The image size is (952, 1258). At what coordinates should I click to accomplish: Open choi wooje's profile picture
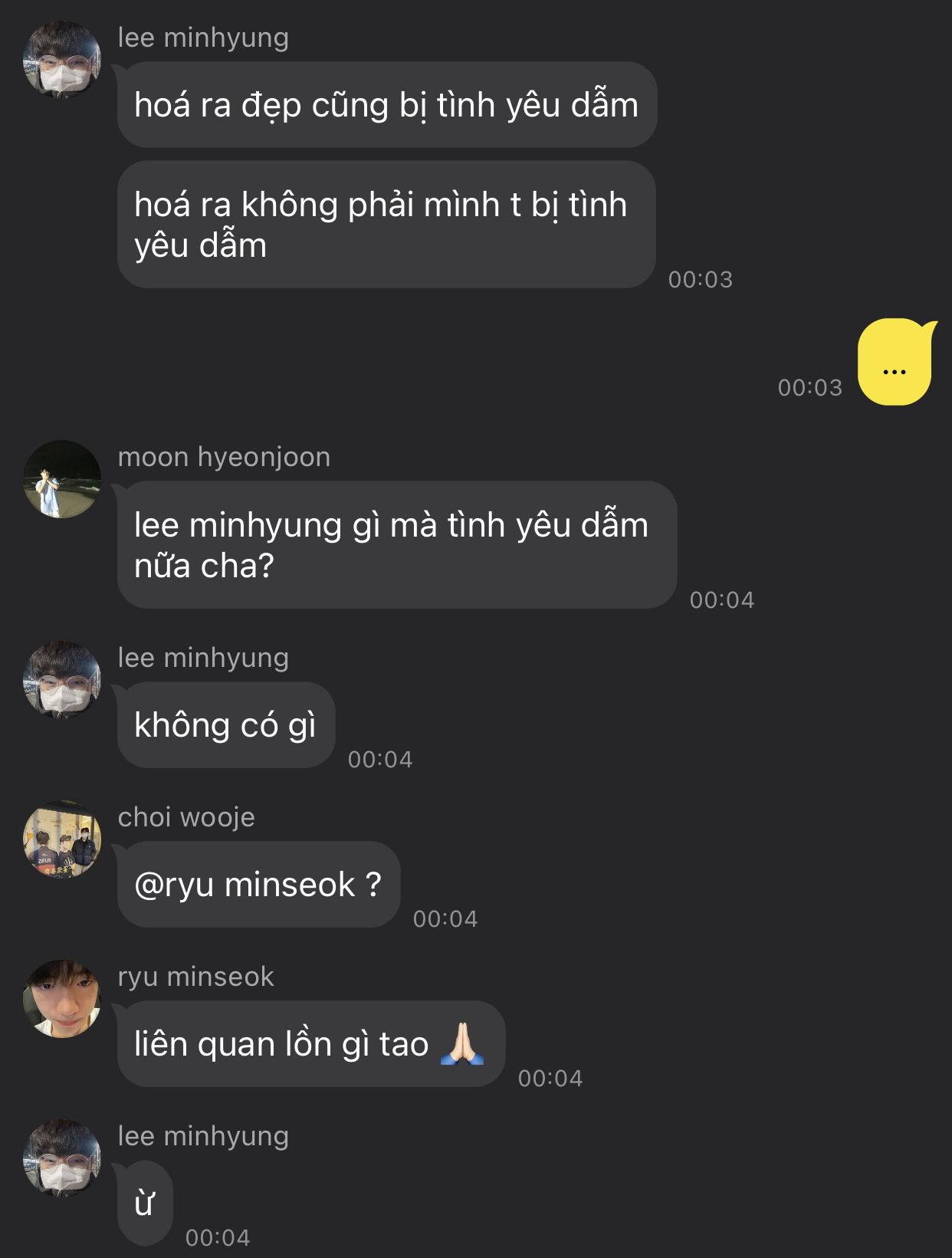pos(62,839)
